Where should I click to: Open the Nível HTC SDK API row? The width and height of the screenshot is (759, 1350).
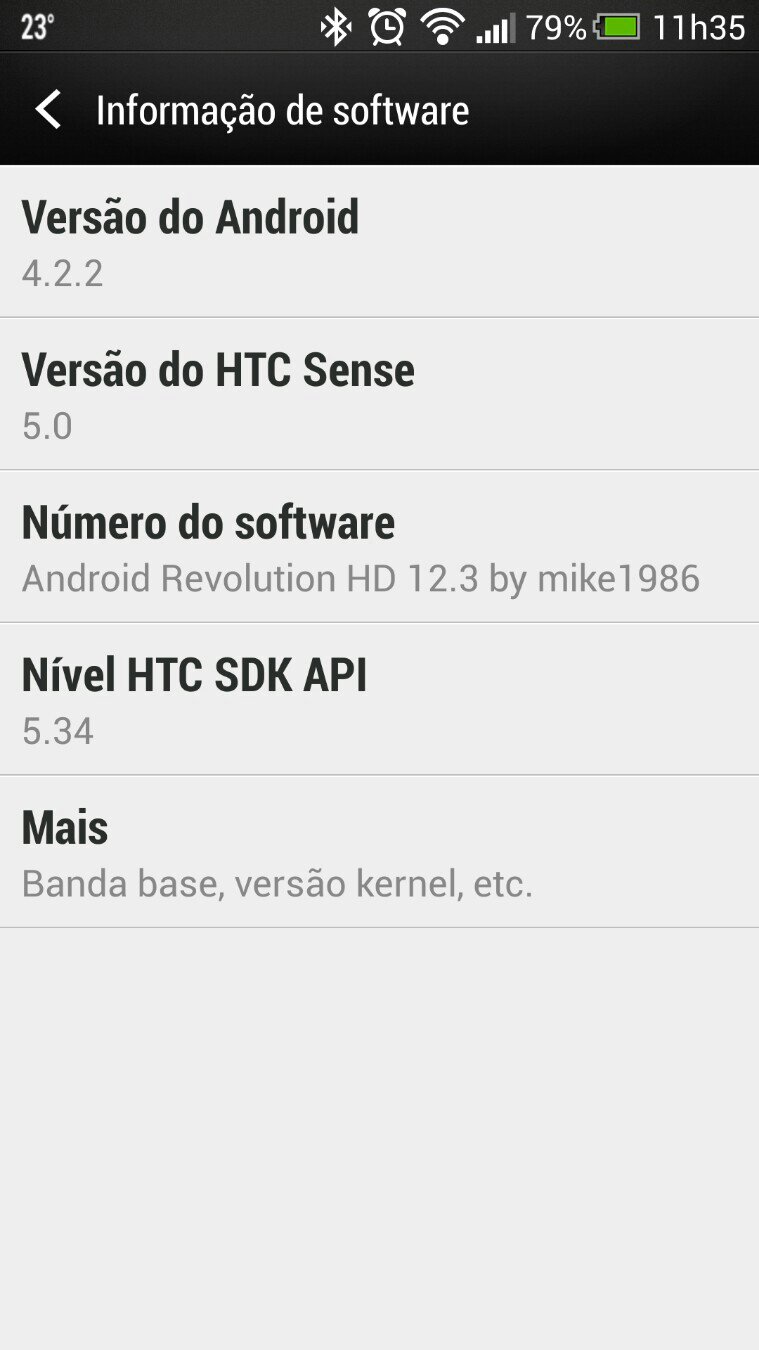click(379, 699)
